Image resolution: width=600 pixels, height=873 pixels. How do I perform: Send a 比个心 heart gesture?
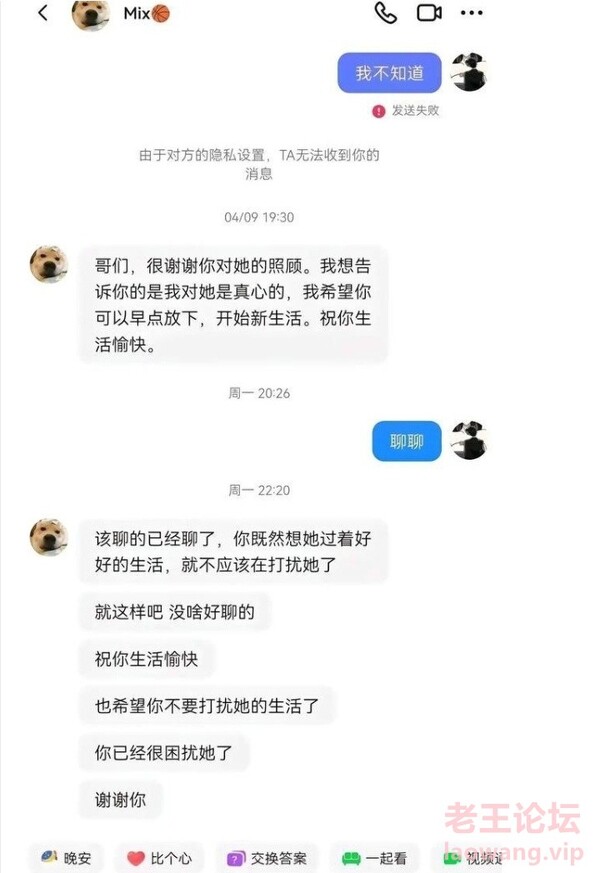159,857
